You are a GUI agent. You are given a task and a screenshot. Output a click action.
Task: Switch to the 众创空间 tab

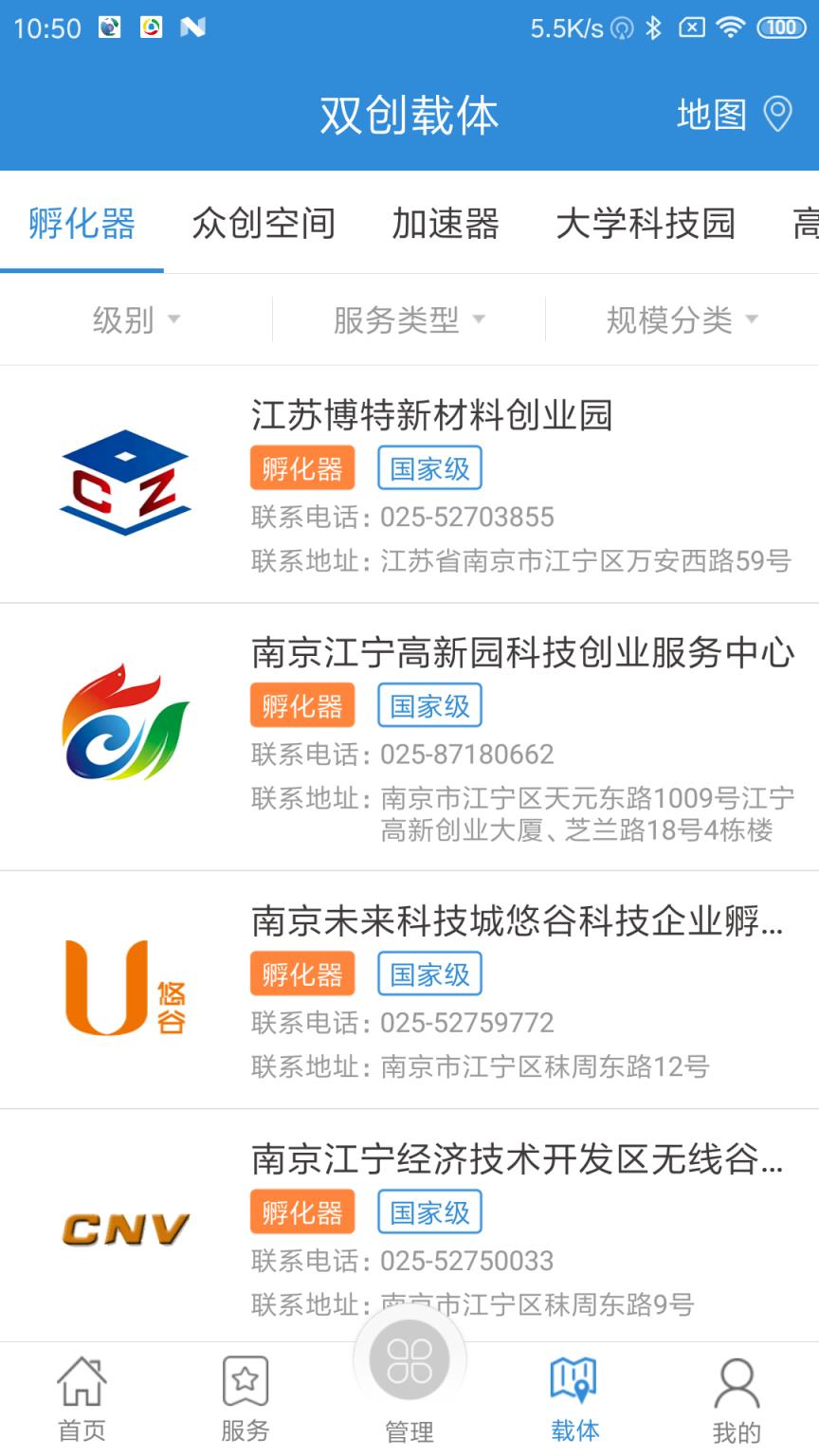(x=264, y=224)
